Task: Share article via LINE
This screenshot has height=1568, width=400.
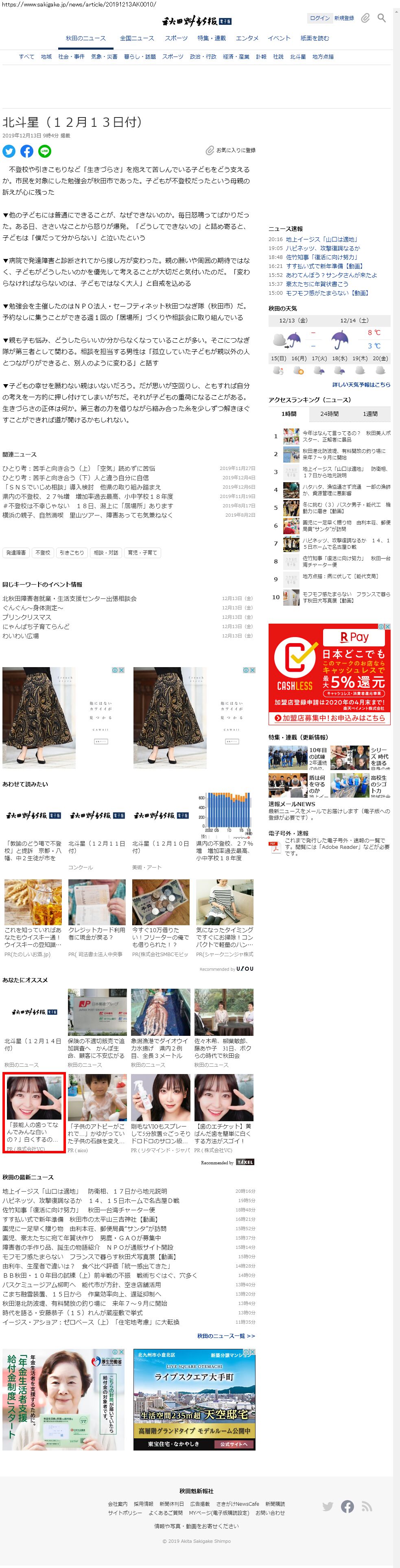Action: coord(44,151)
